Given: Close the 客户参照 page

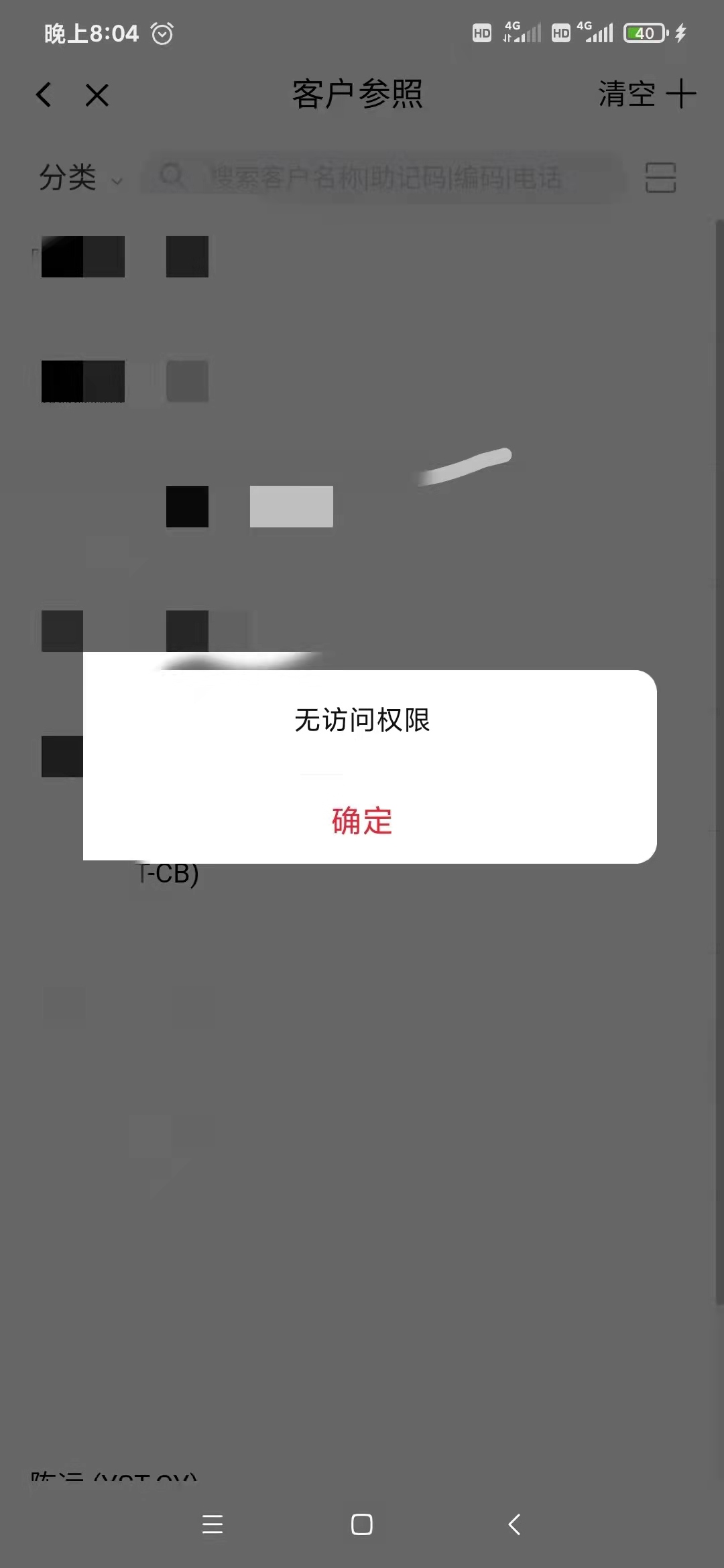Looking at the screenshot, I should click(97, 94).
